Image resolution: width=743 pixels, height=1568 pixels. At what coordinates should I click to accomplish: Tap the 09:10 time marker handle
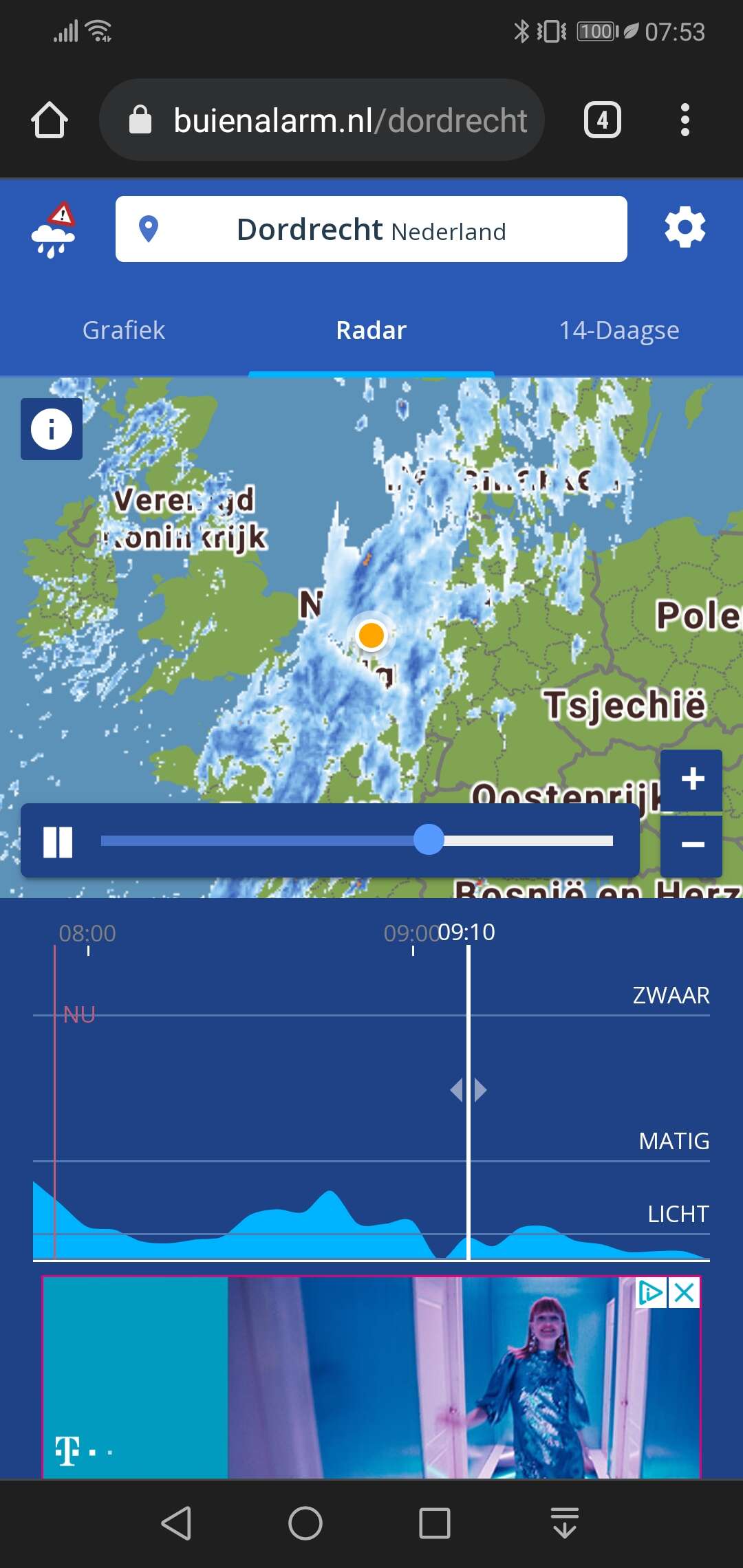[x=469, y=1090]
